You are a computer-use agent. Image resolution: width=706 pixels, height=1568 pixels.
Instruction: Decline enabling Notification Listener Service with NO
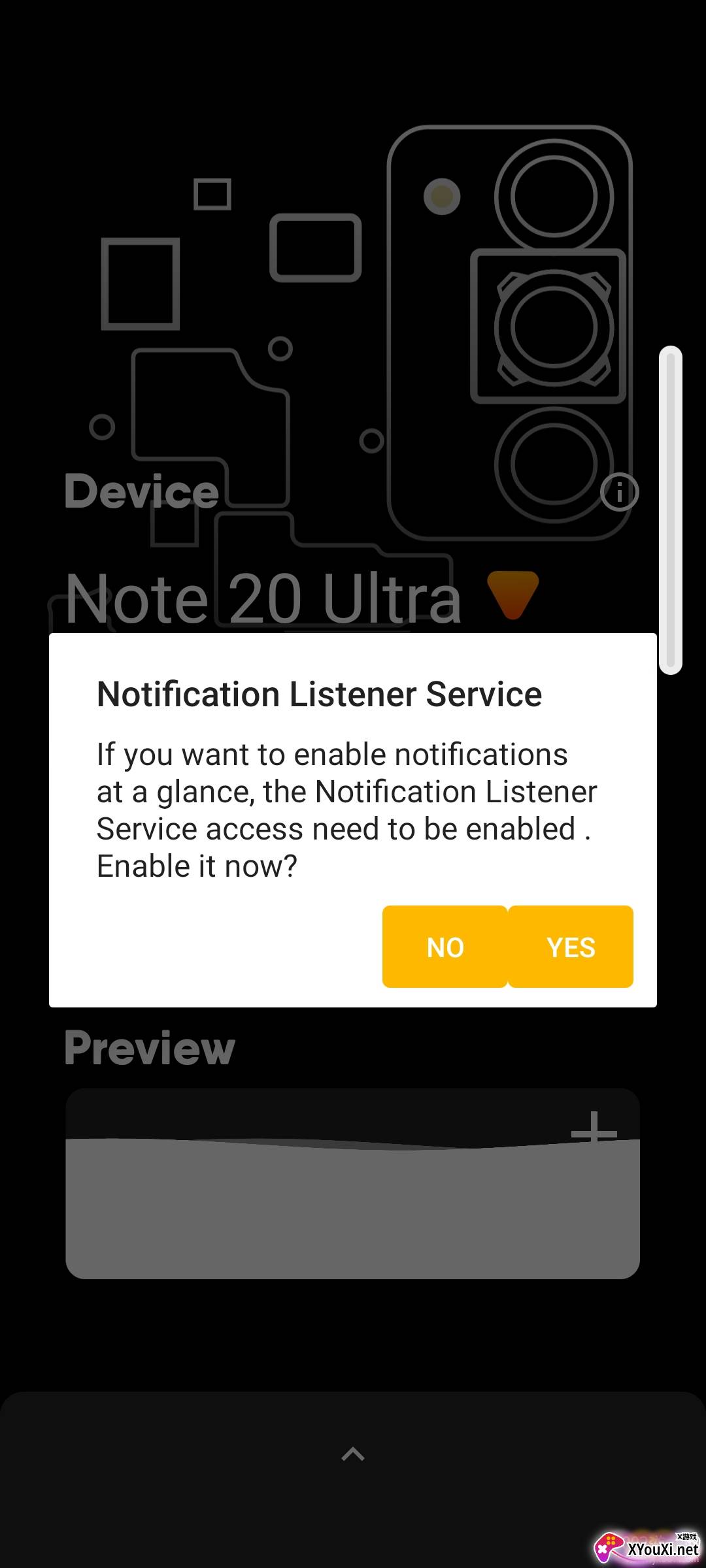tap(445, 947)
